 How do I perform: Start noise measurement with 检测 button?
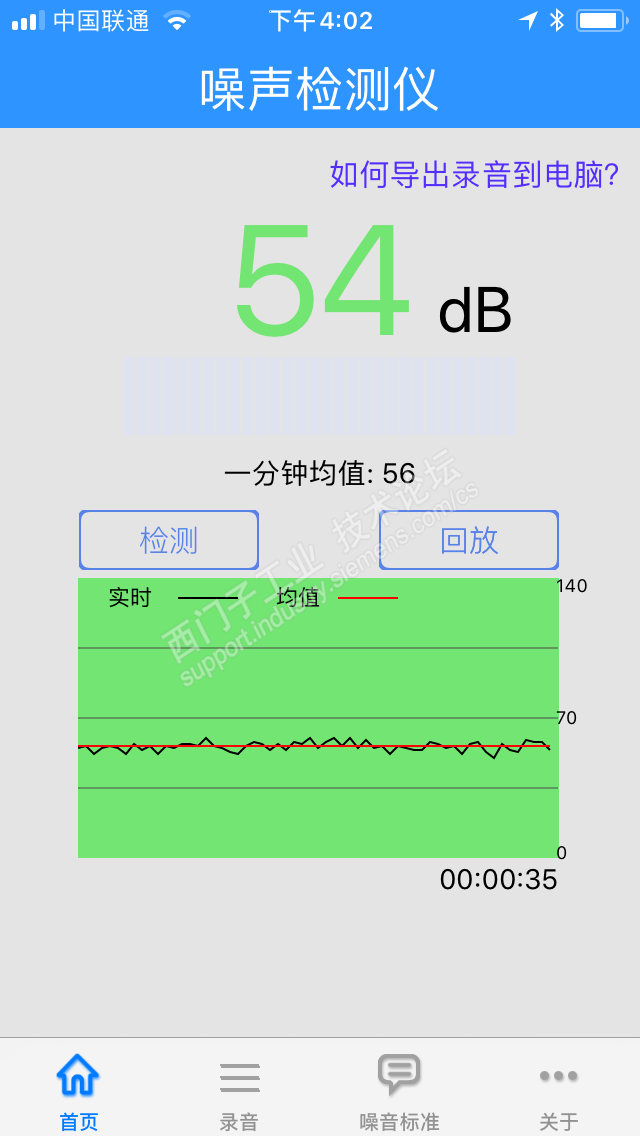tap(169, 541)
